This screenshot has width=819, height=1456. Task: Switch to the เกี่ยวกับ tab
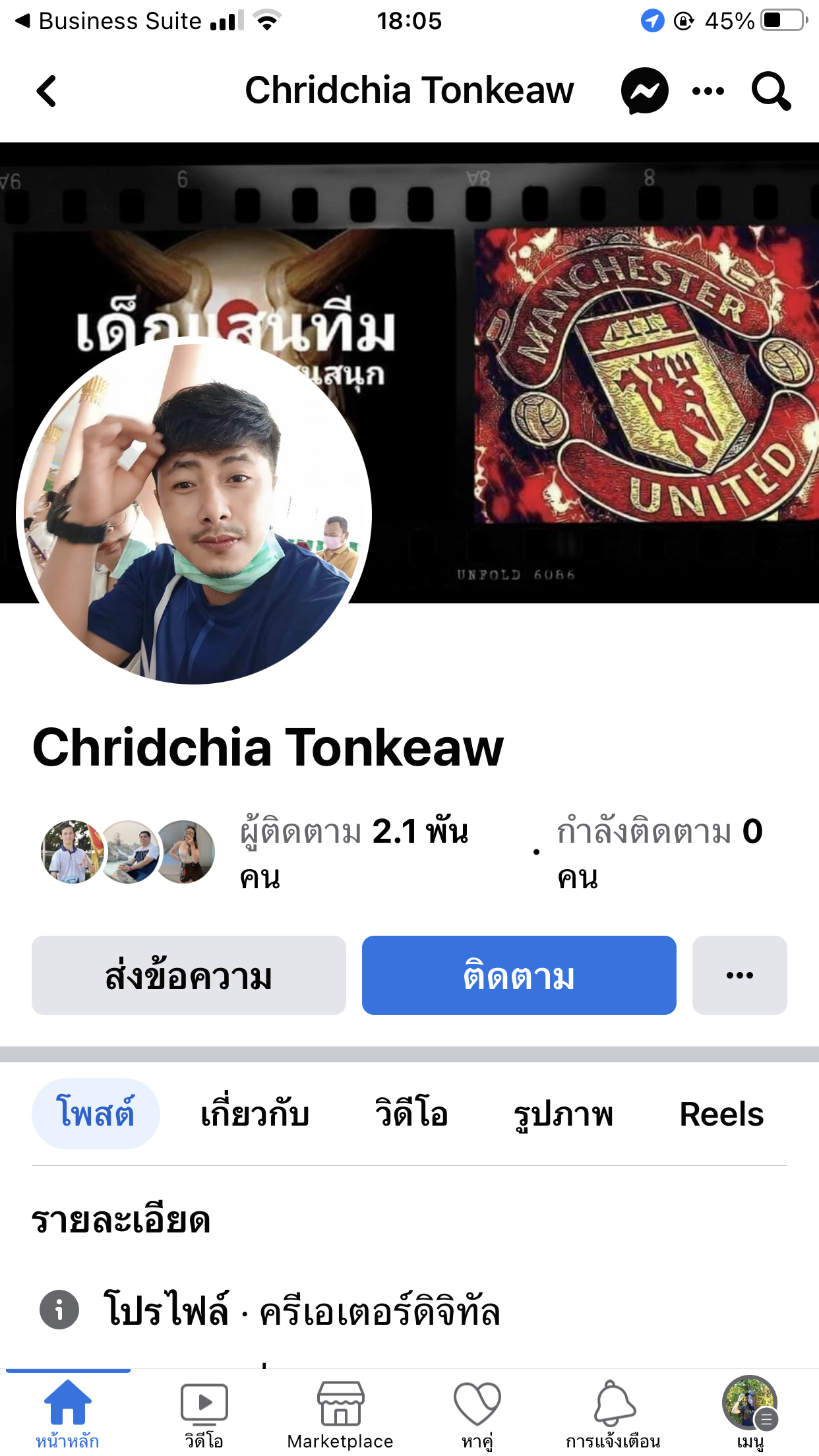pos(255,1114)
